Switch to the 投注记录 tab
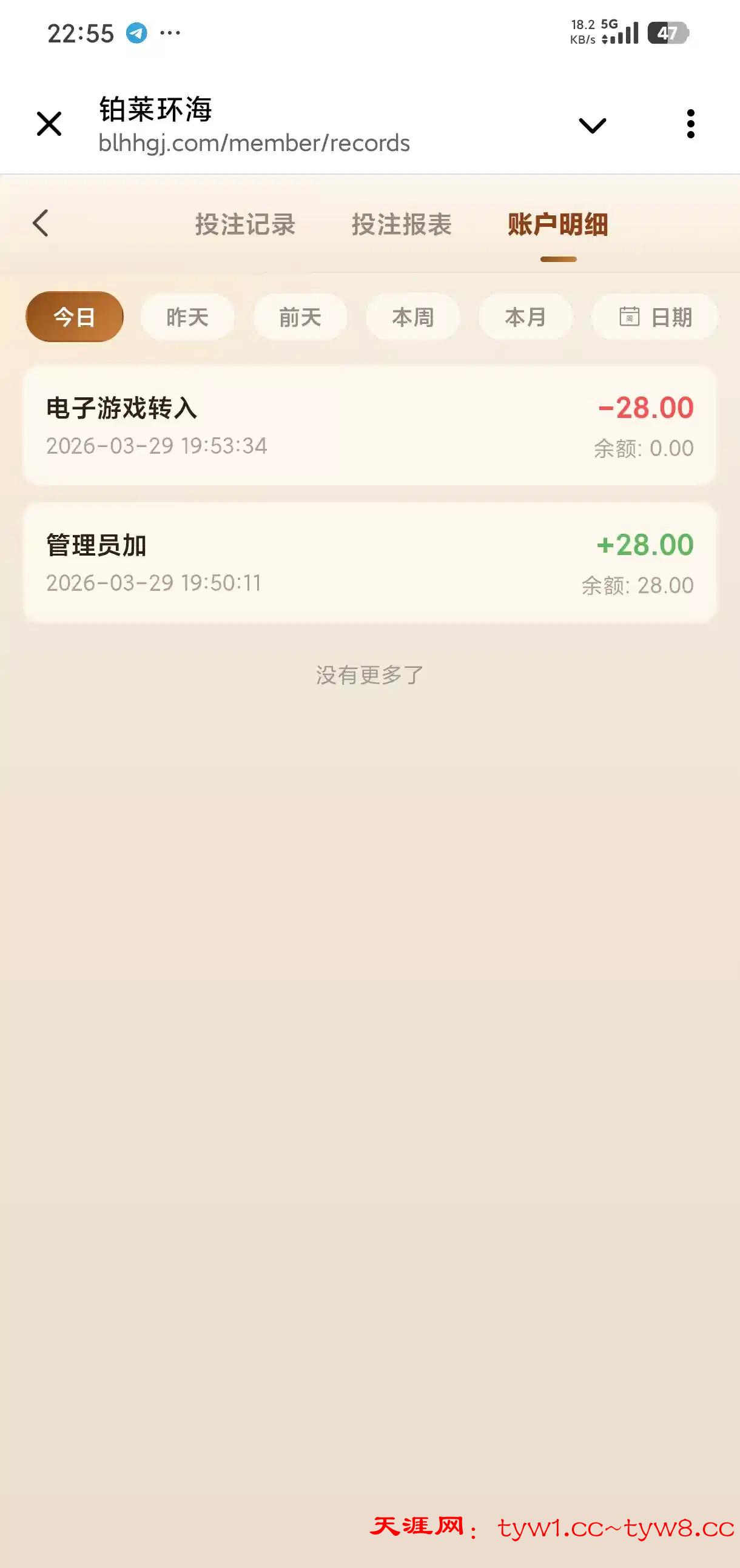The image size is (740, 1568). click(245, 224)
